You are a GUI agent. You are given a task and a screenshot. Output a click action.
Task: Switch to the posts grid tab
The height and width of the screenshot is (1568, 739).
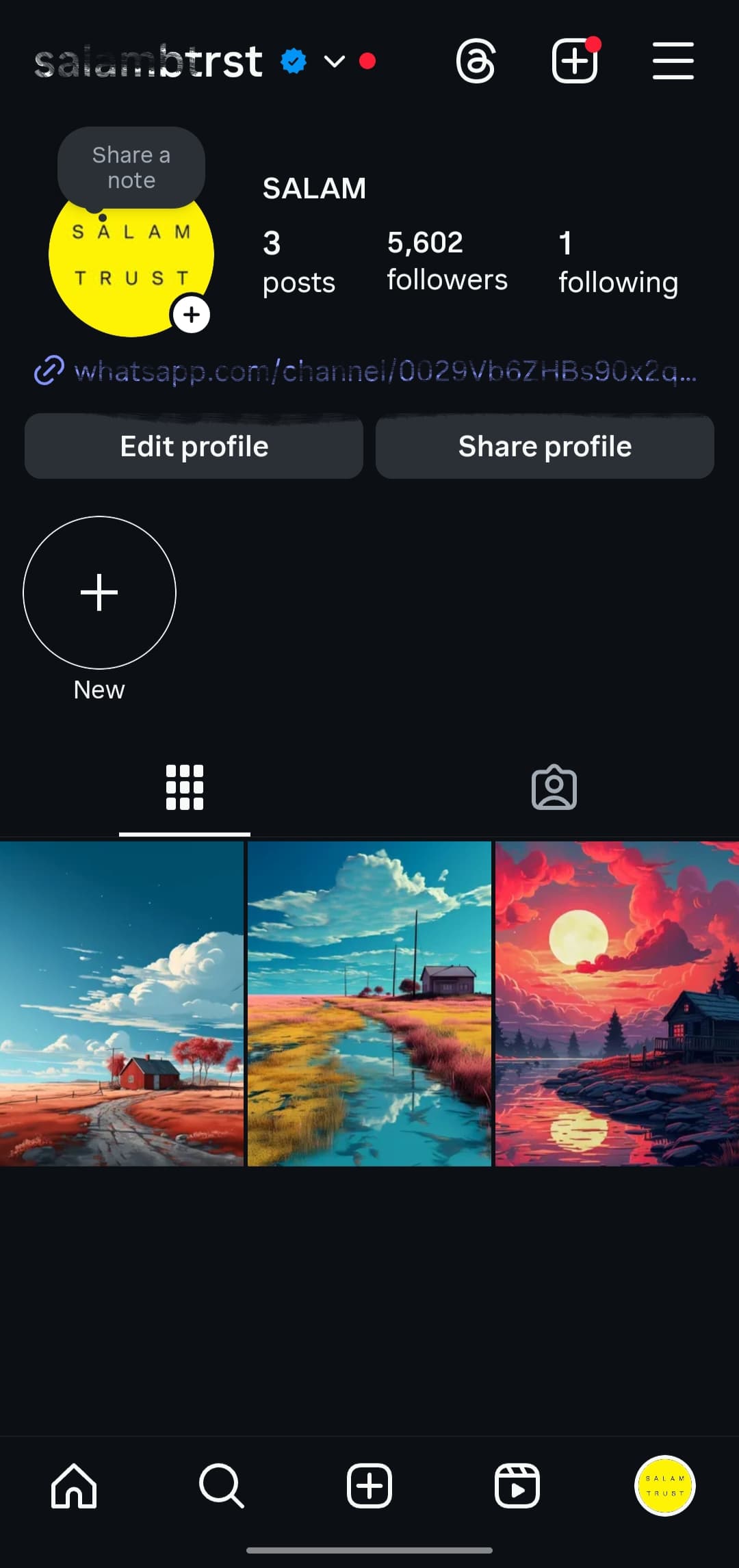coord(185,787)
